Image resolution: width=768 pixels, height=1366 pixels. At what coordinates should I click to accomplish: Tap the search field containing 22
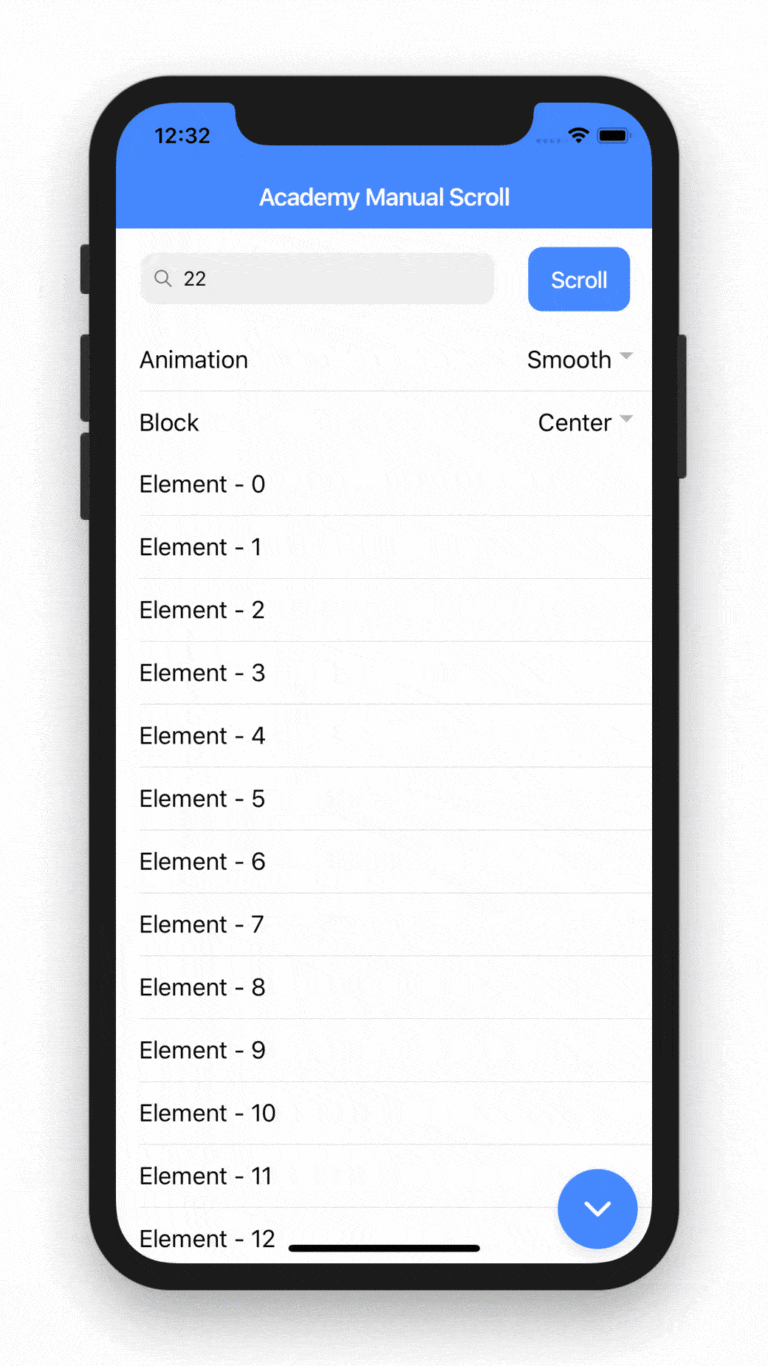click(317, 279)
